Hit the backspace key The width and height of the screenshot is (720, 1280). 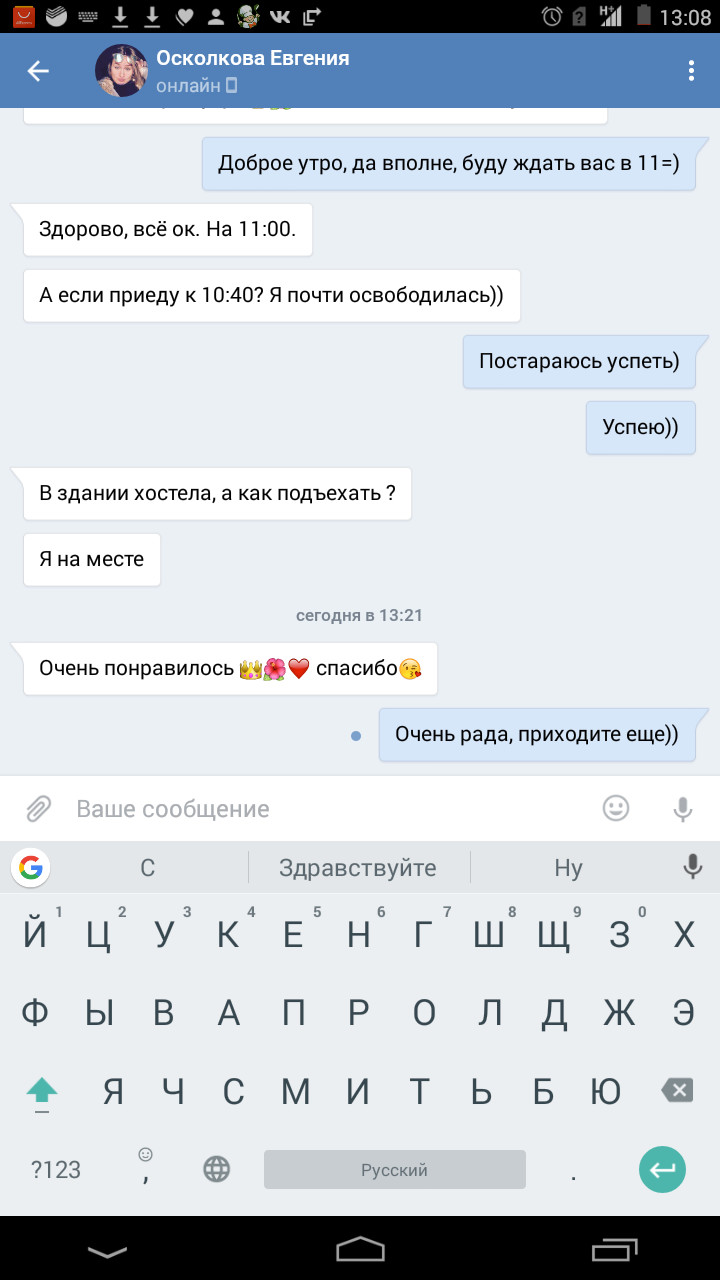[677, 1090]
